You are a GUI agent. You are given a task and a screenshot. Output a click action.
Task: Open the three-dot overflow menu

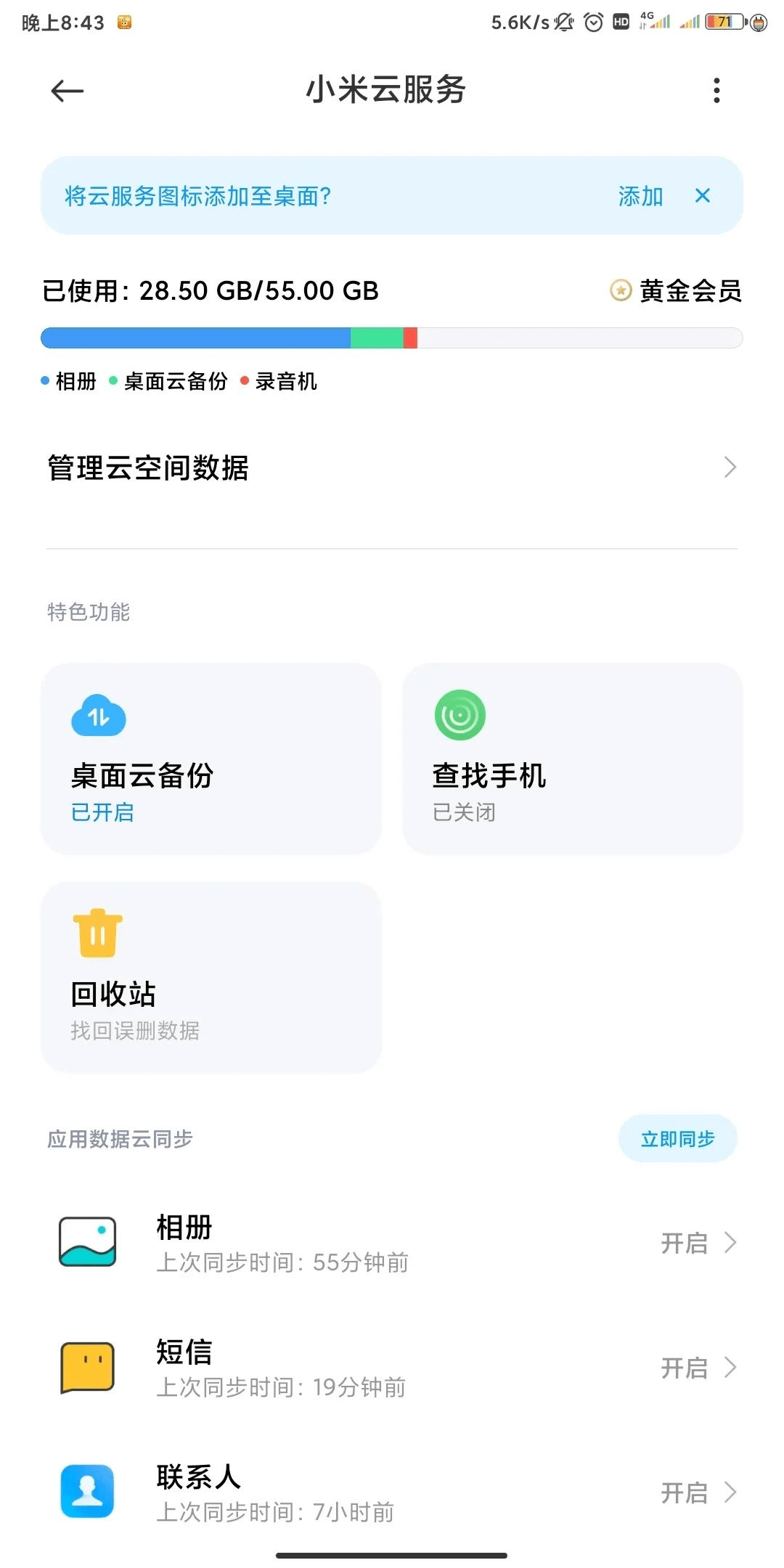click(716, 90)
